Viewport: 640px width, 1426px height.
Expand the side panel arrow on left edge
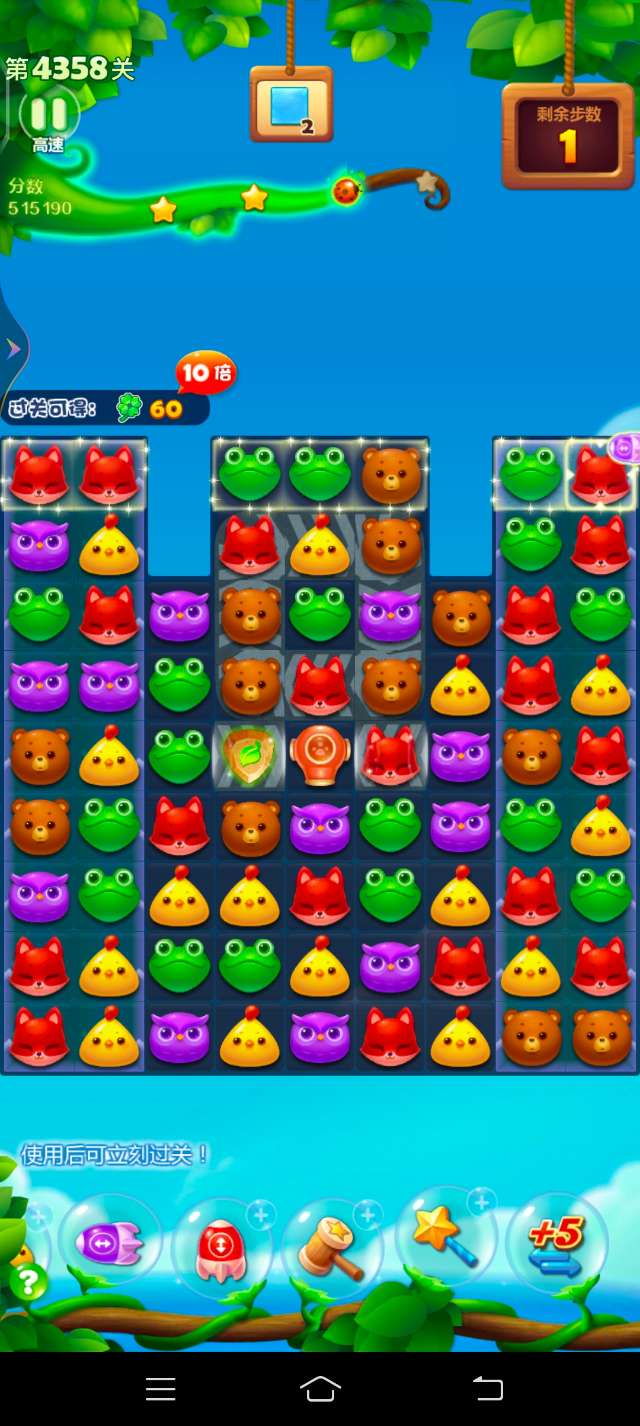coord(14,349)
